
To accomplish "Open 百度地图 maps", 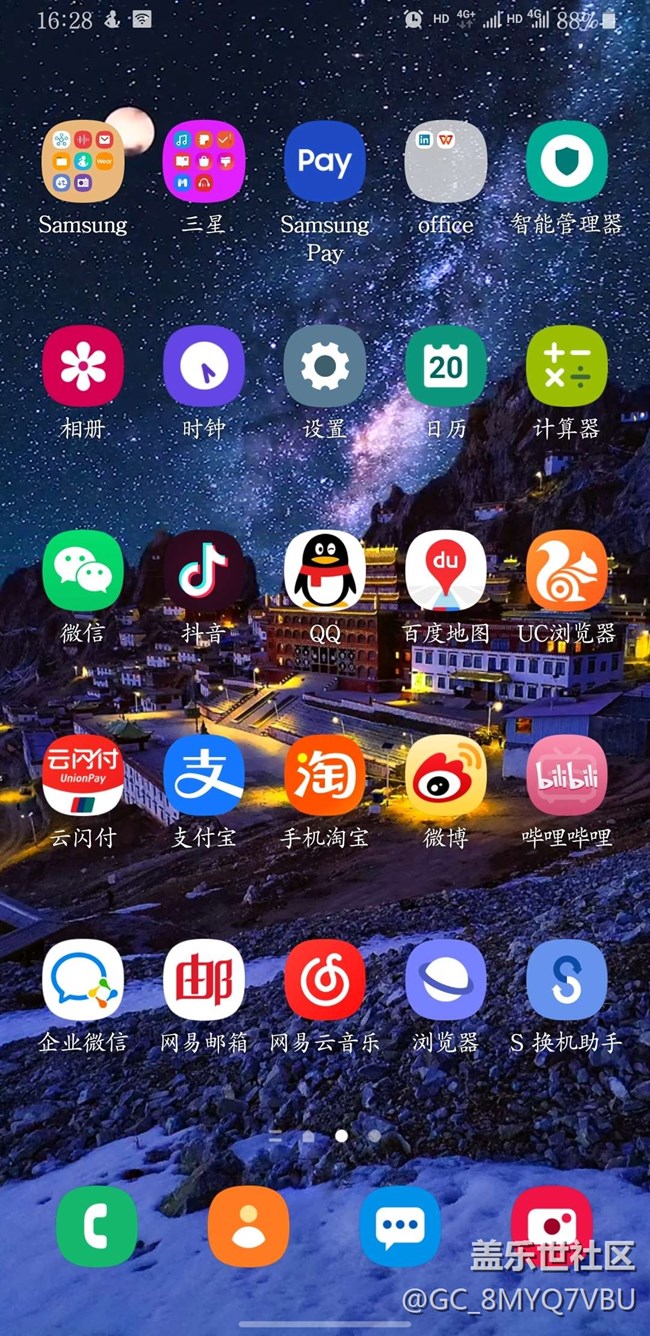I will (446, 571).
